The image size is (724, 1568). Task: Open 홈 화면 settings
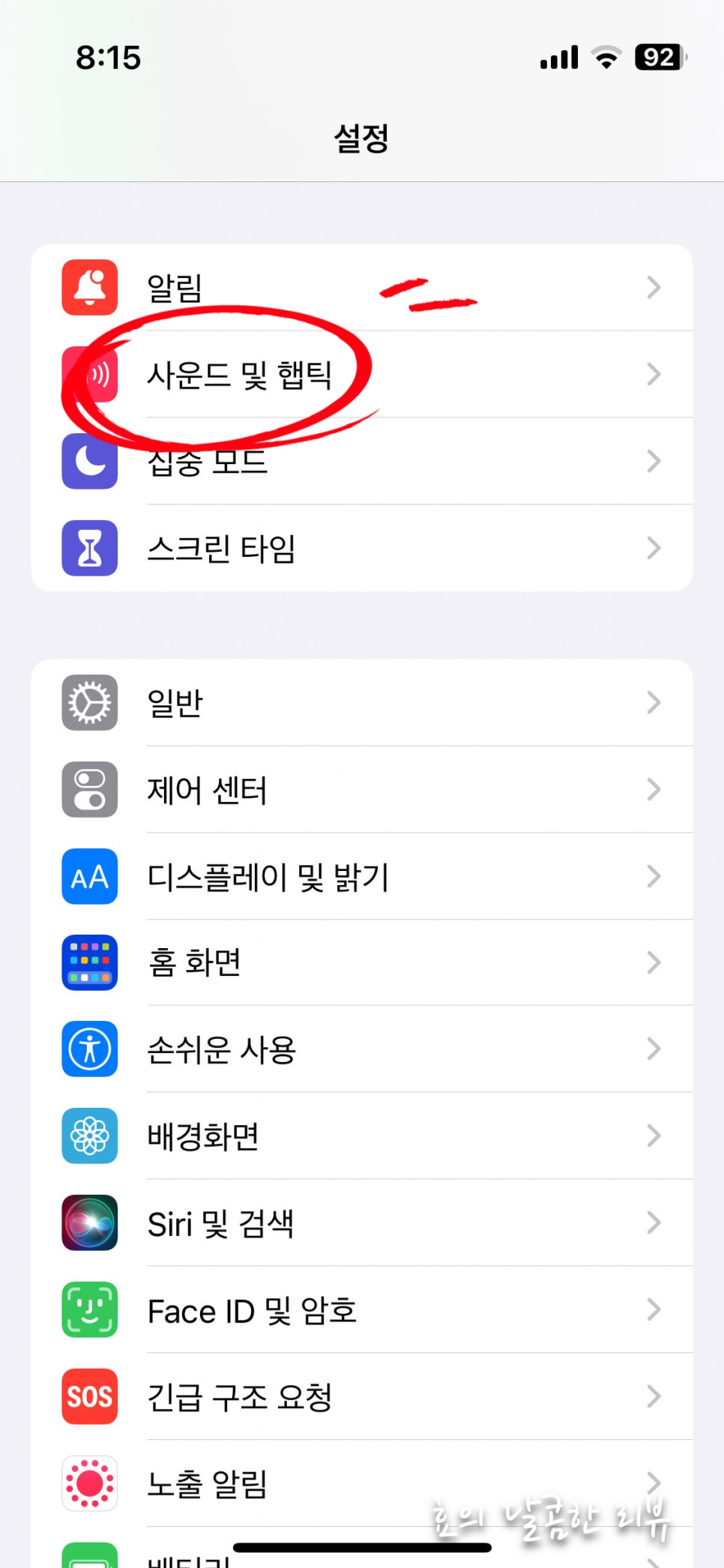pos(362,962)
